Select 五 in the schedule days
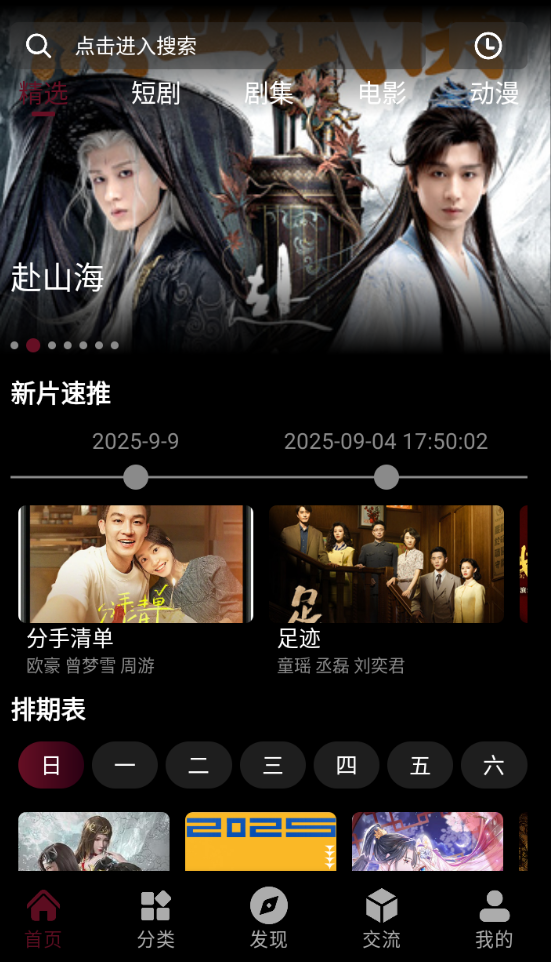The width and height of the screenshot is (551, 962). click(420, 765)
